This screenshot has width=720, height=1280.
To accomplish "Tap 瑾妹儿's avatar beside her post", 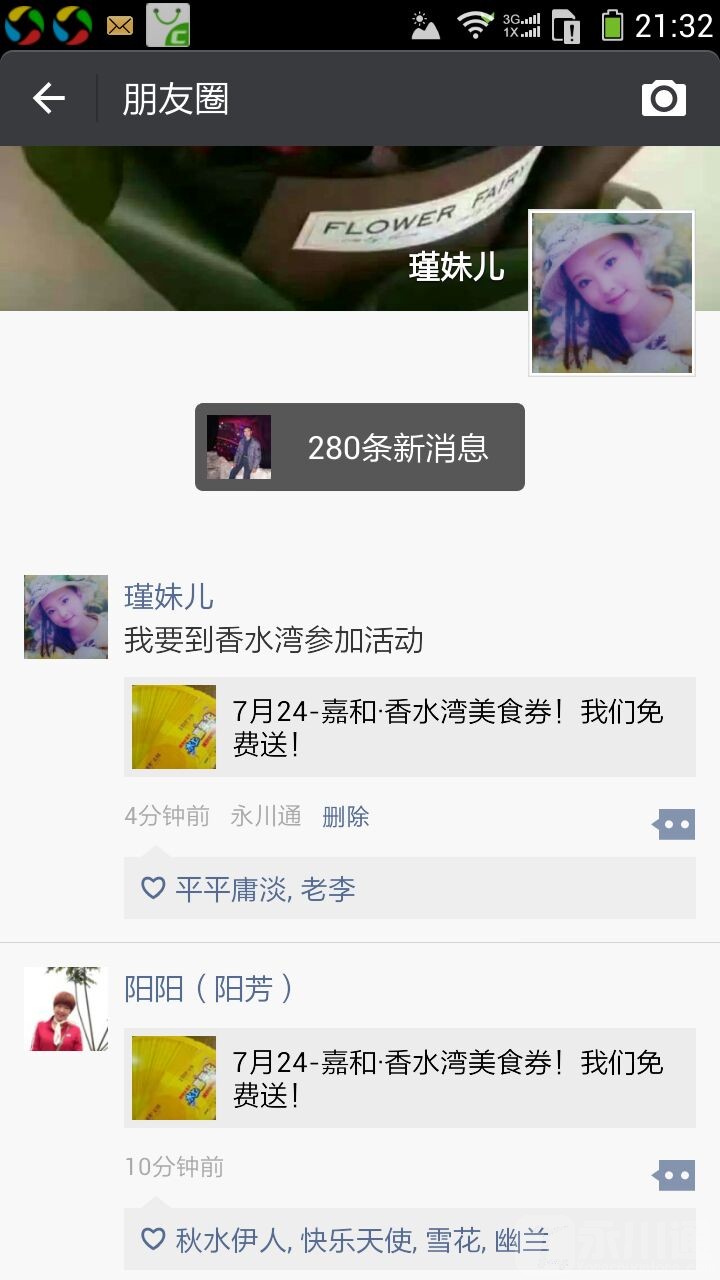I will [x=66, y=617].
